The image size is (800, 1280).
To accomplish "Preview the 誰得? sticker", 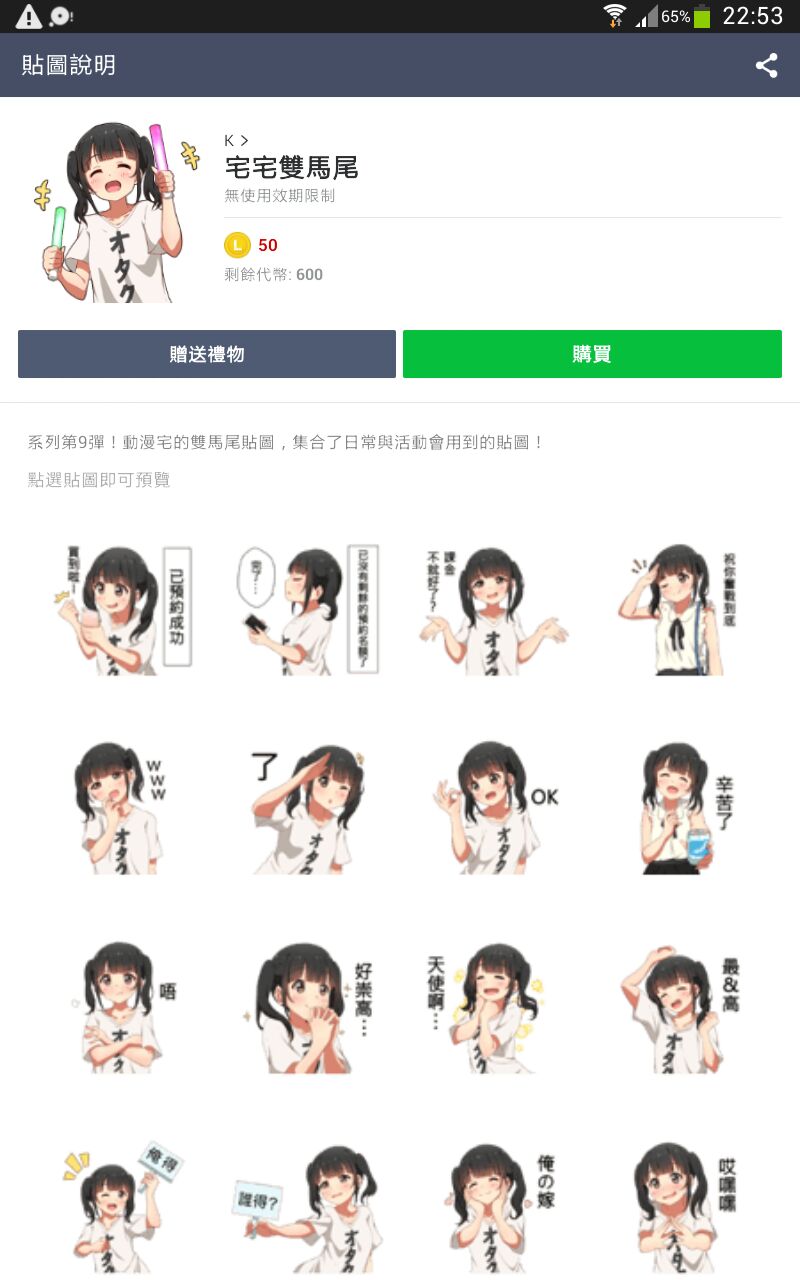I will coord(306,1206).
